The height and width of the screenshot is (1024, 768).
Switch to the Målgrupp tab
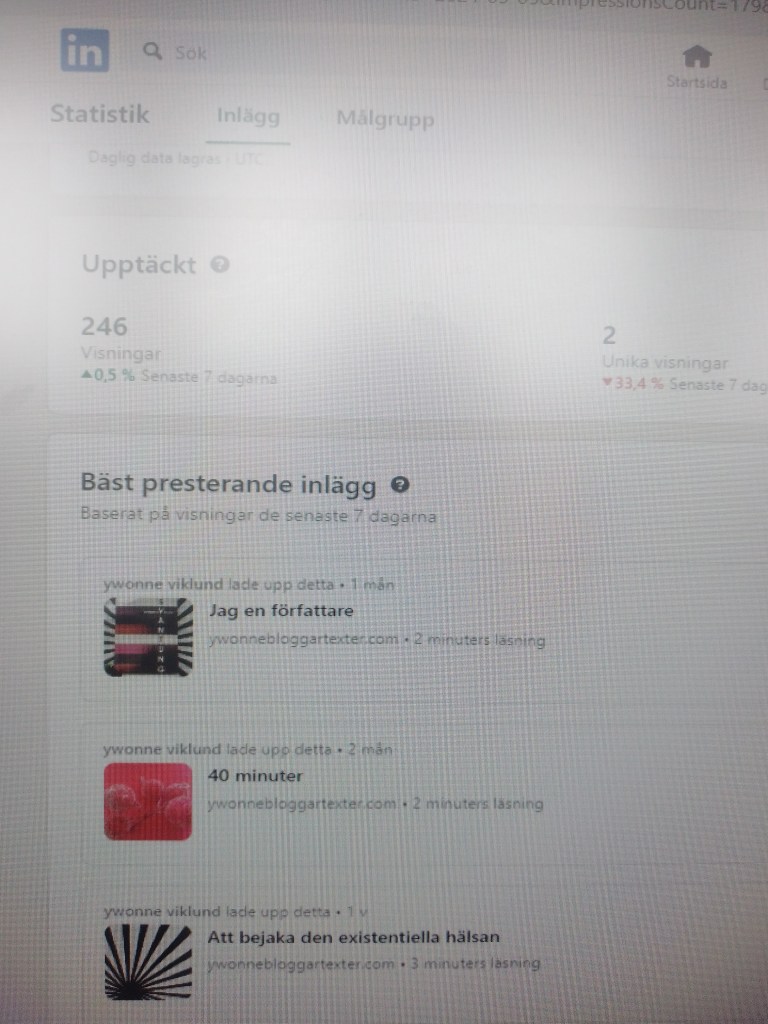tap(385, 120)
